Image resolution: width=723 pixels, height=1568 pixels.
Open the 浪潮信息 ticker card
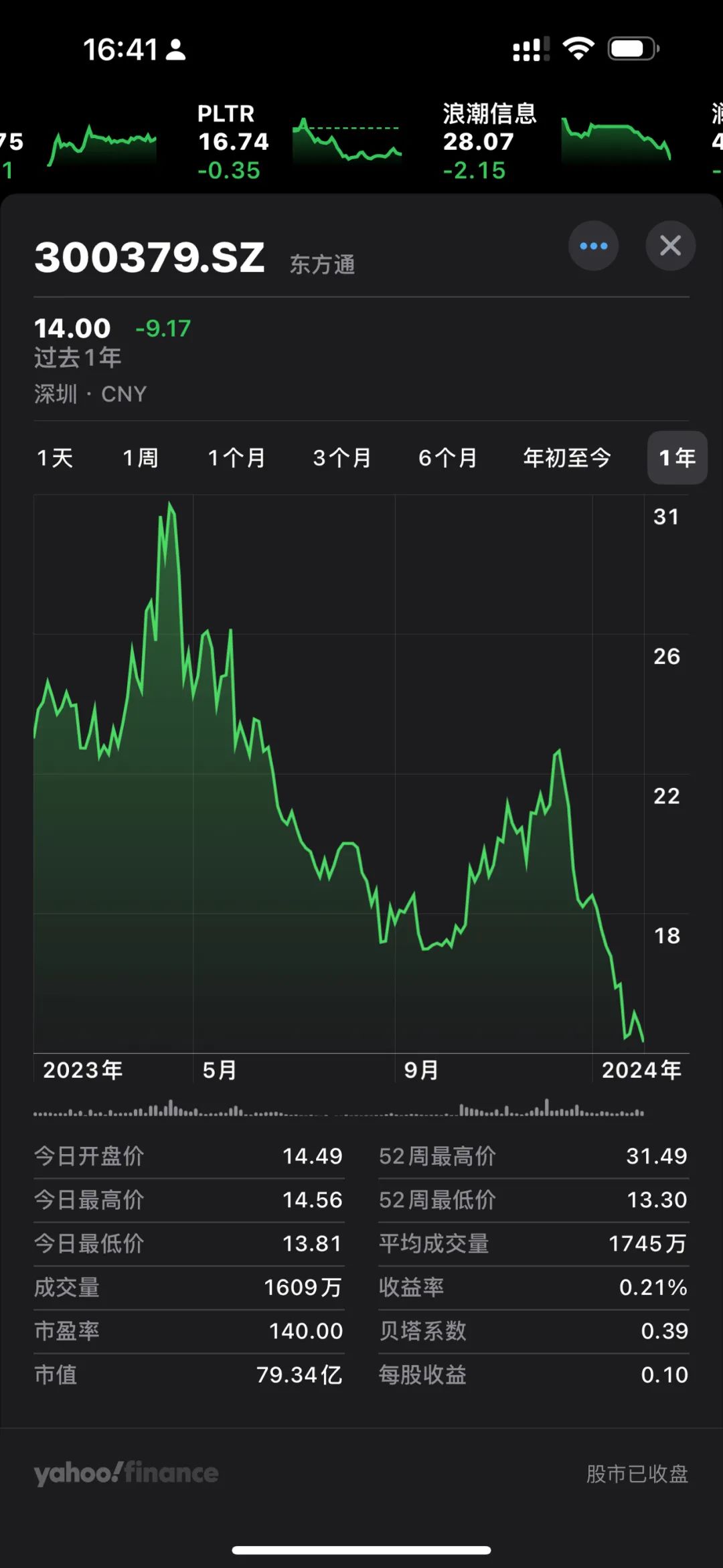click(x=556, y=142)
